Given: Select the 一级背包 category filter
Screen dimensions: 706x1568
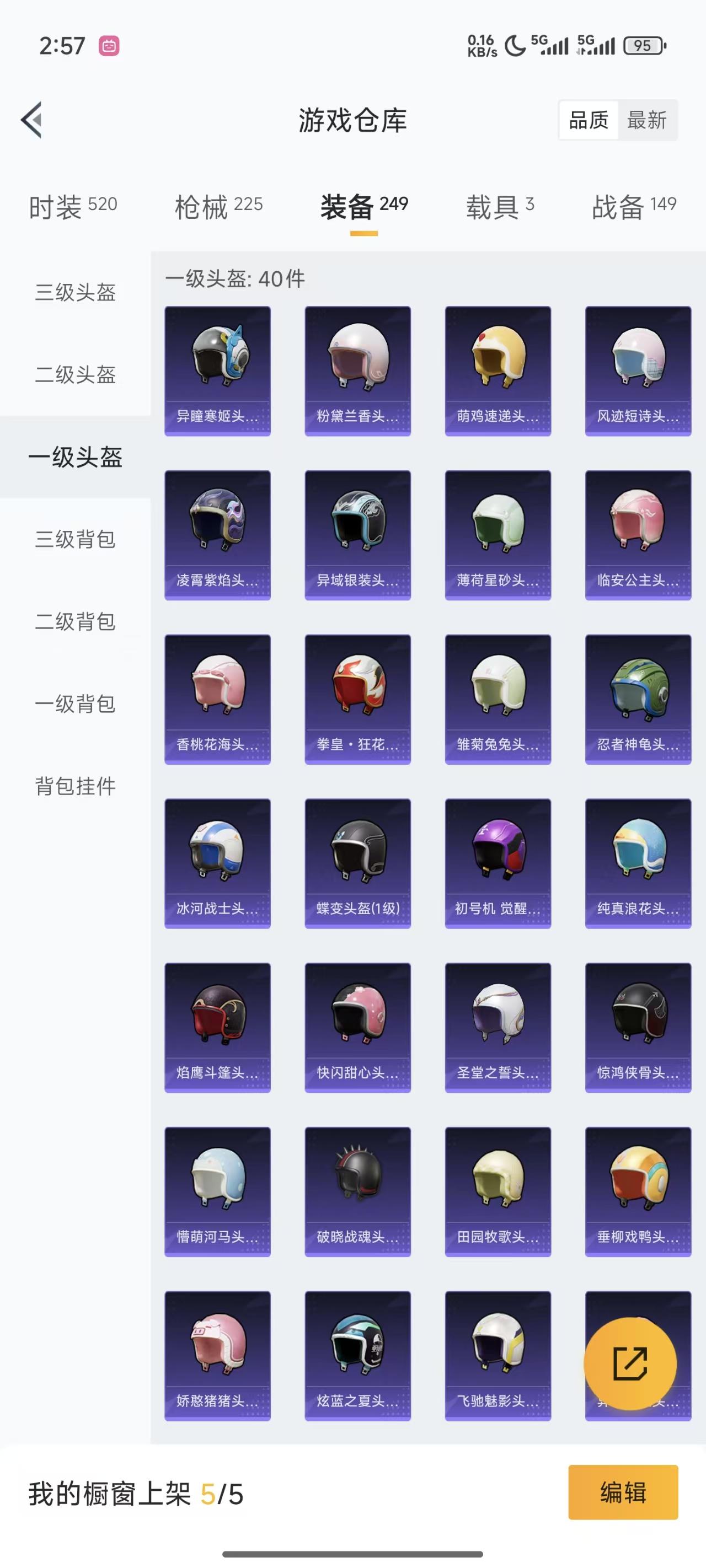Looking at the screenshot, I should pos(75,705).
